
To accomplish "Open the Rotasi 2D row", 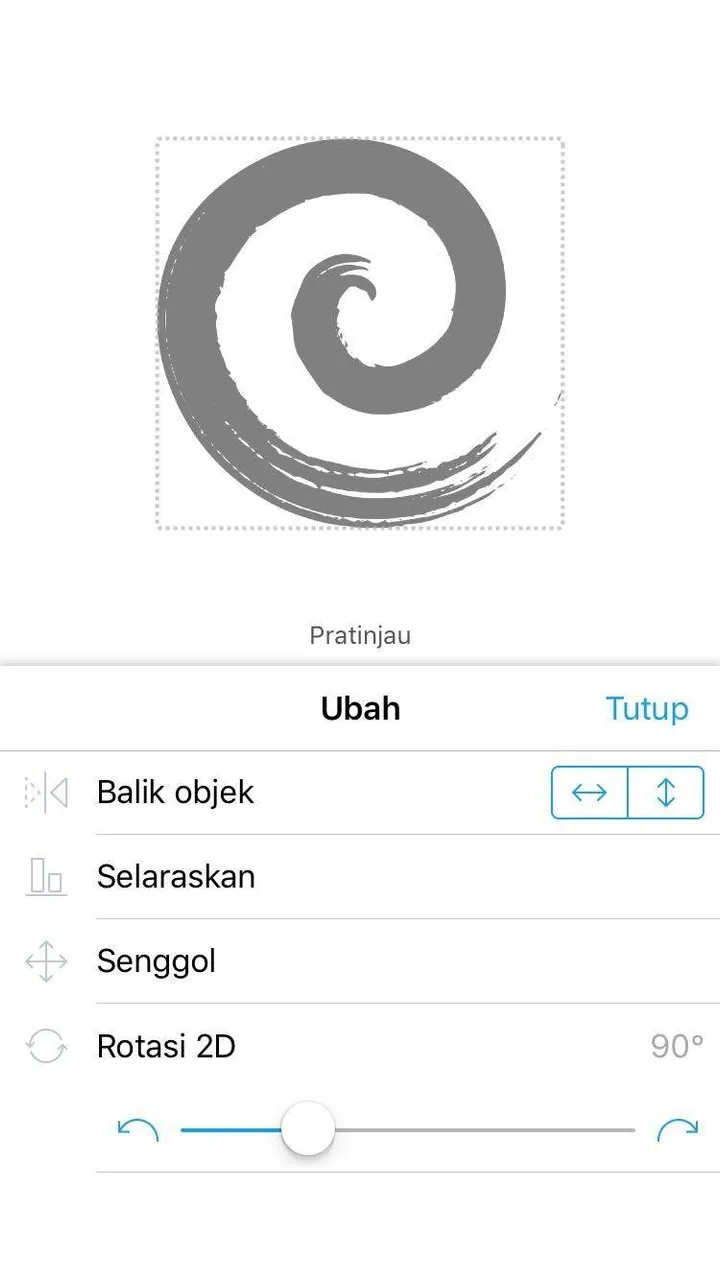I will pyautogui.click(x=166, y=1047).
